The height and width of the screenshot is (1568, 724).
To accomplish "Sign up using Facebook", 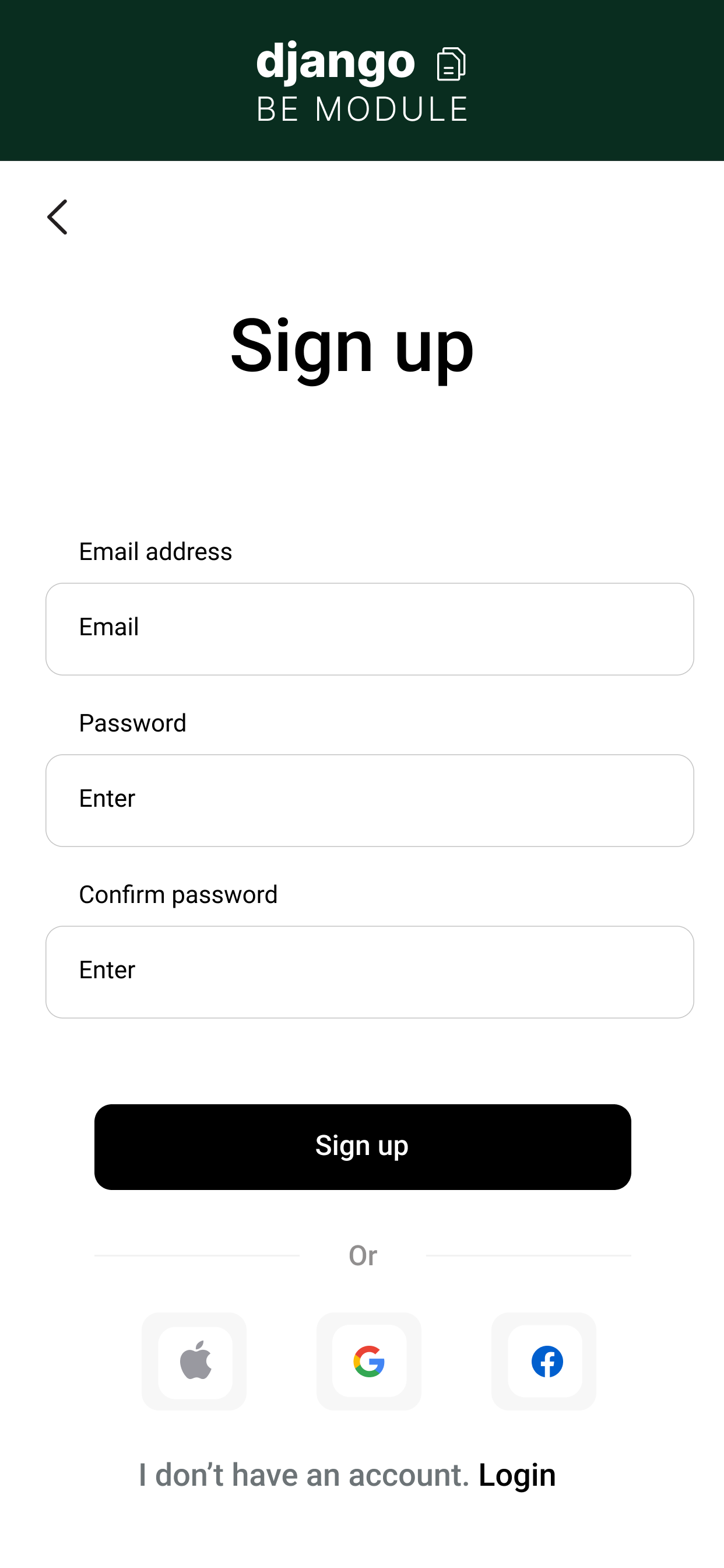I will click(544, 1361).
